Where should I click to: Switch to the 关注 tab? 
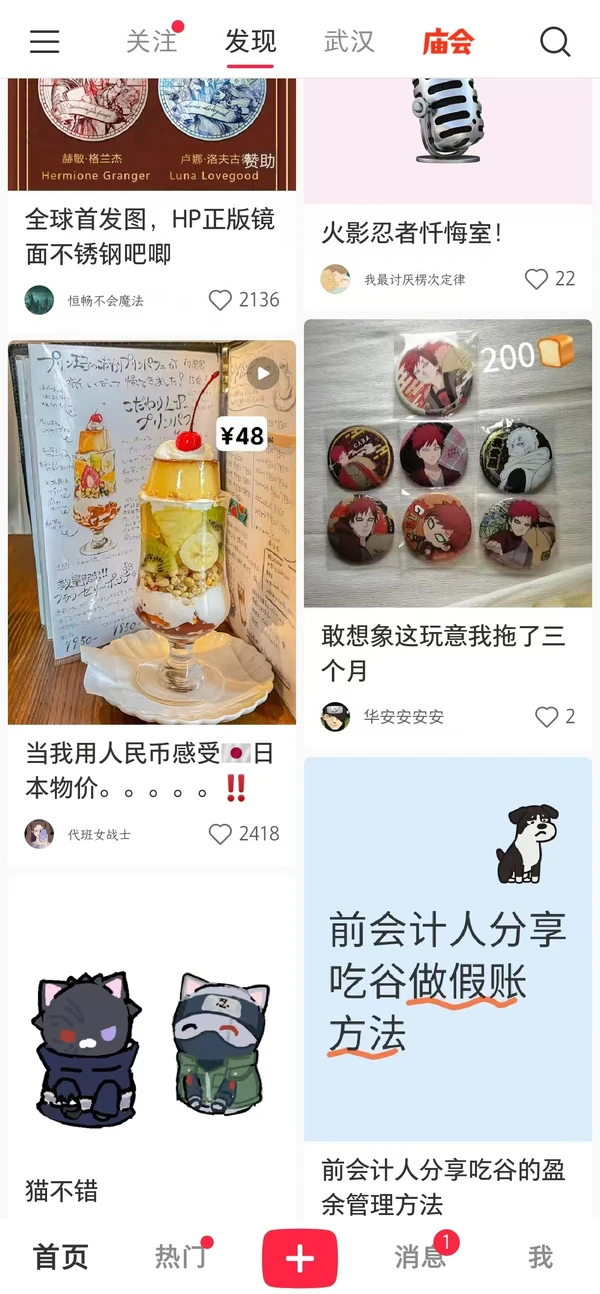151,42
